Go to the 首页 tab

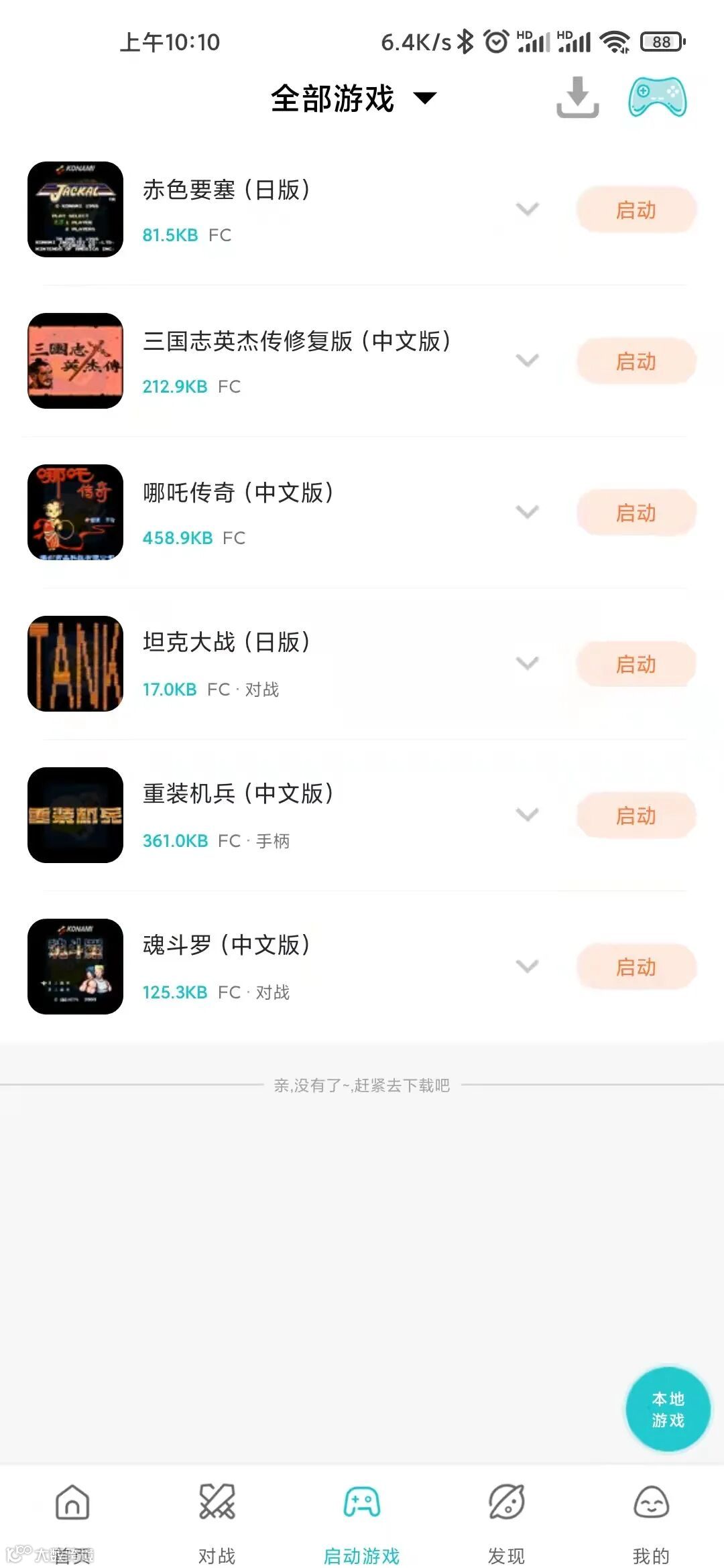pyautogui.click(x=72, y=1519)
